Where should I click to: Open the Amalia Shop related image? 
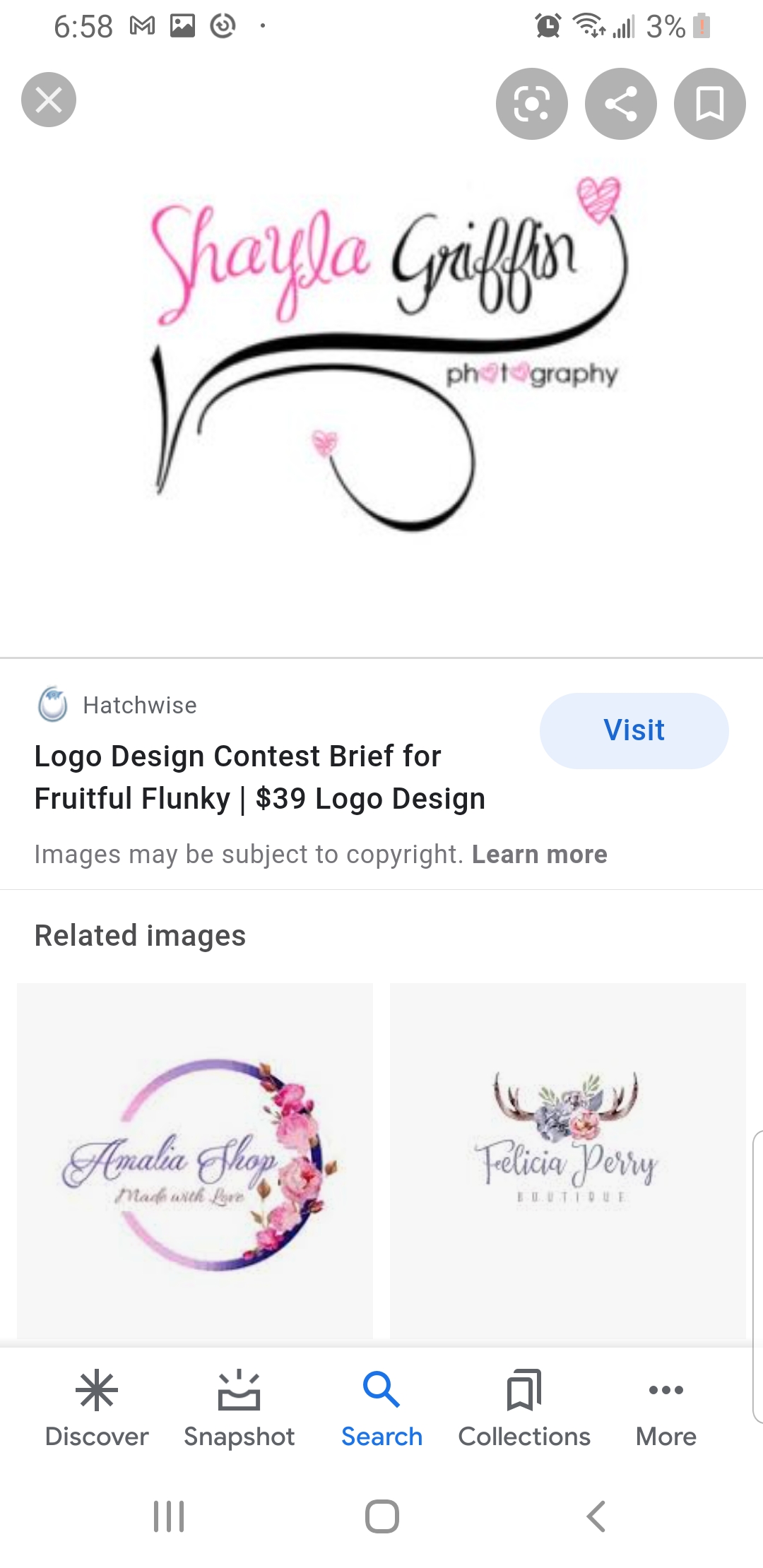195,1161
